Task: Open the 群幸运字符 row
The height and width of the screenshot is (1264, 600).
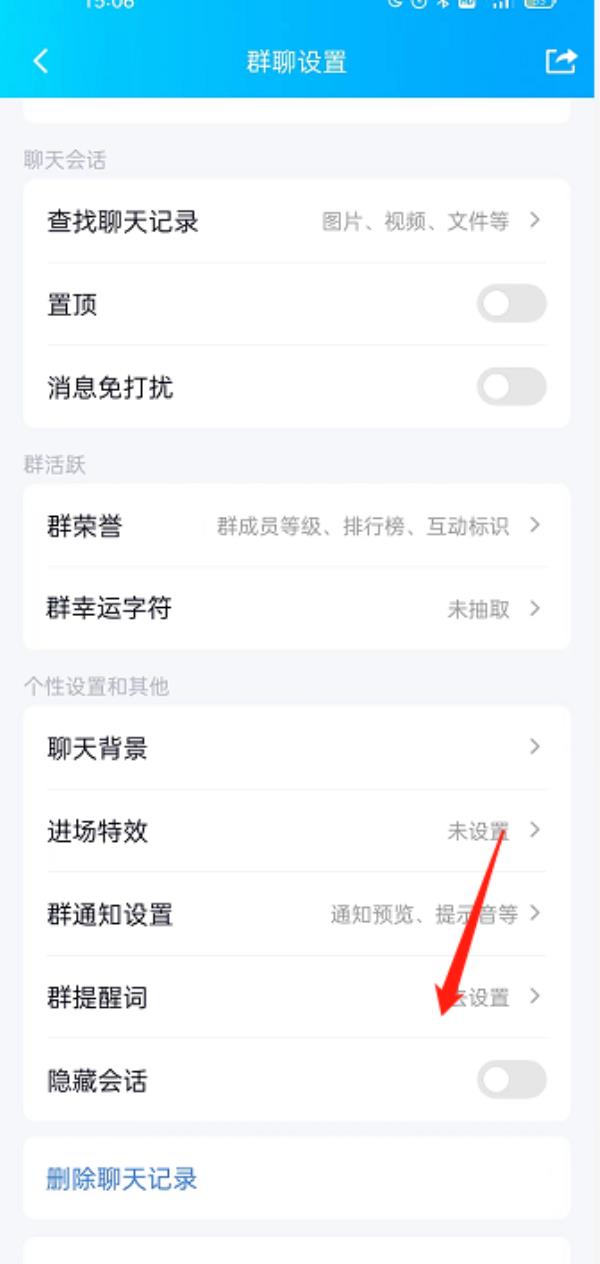Action: click(x=297, y=608)
